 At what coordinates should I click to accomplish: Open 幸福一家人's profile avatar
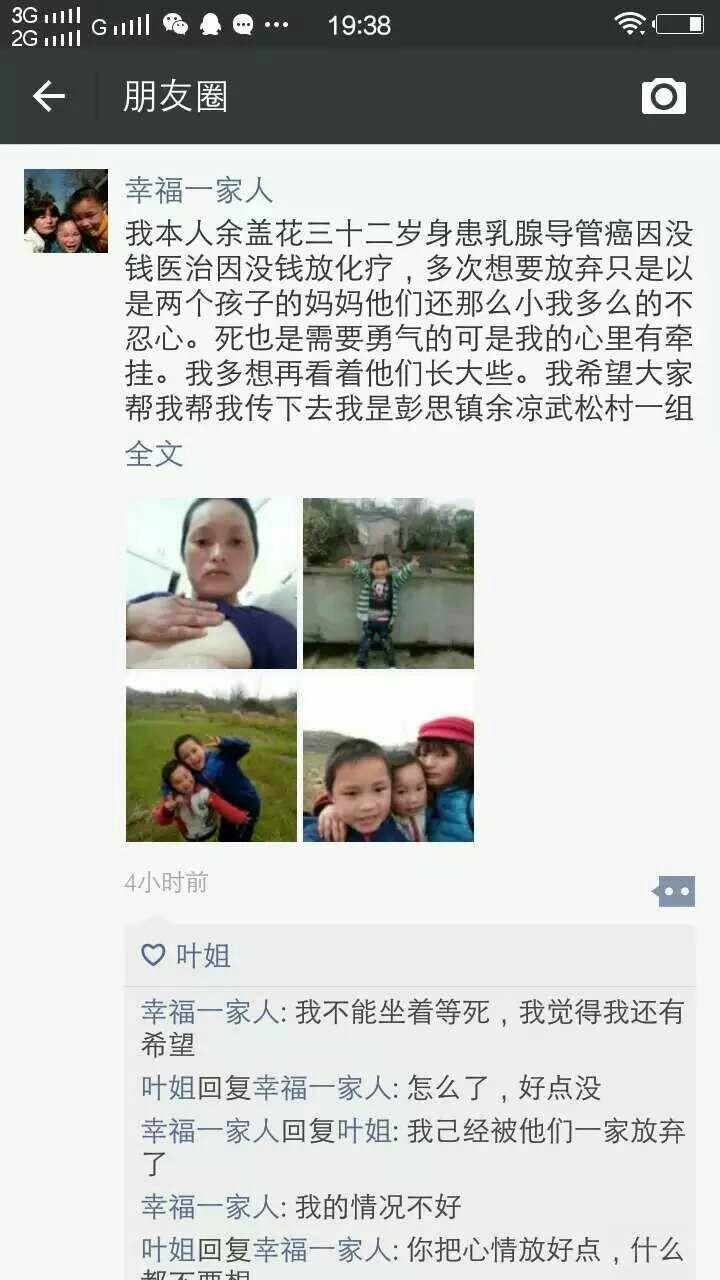tap(66, 211)
